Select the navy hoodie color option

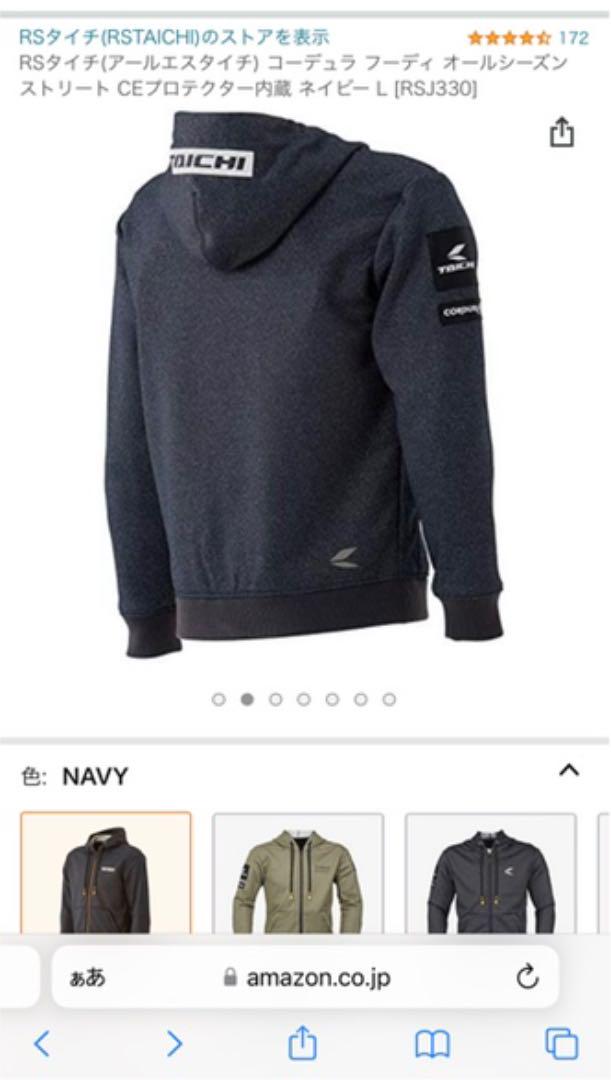point(106,873)
